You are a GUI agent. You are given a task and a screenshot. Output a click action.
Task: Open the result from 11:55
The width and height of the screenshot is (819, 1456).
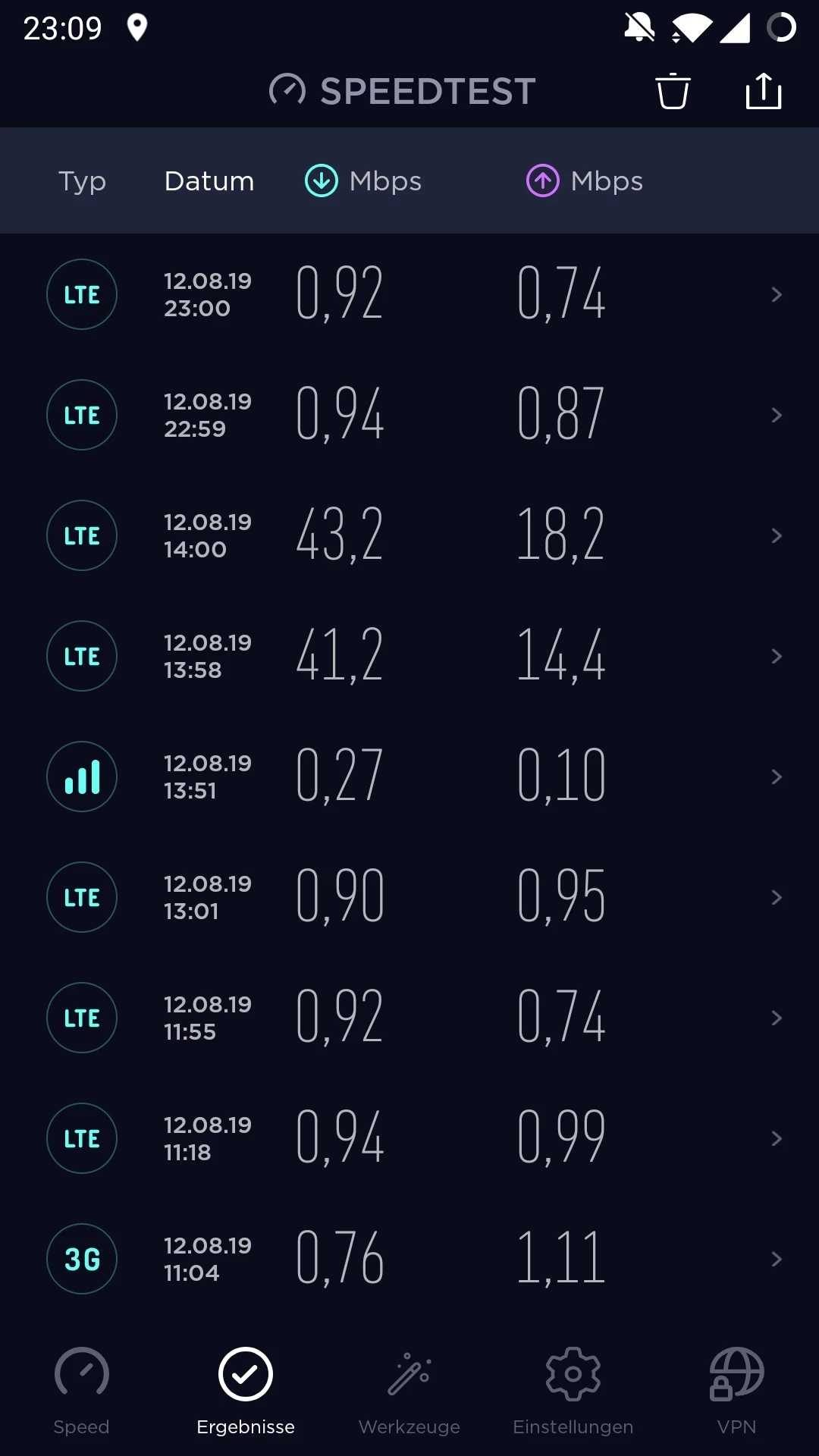409,1018
